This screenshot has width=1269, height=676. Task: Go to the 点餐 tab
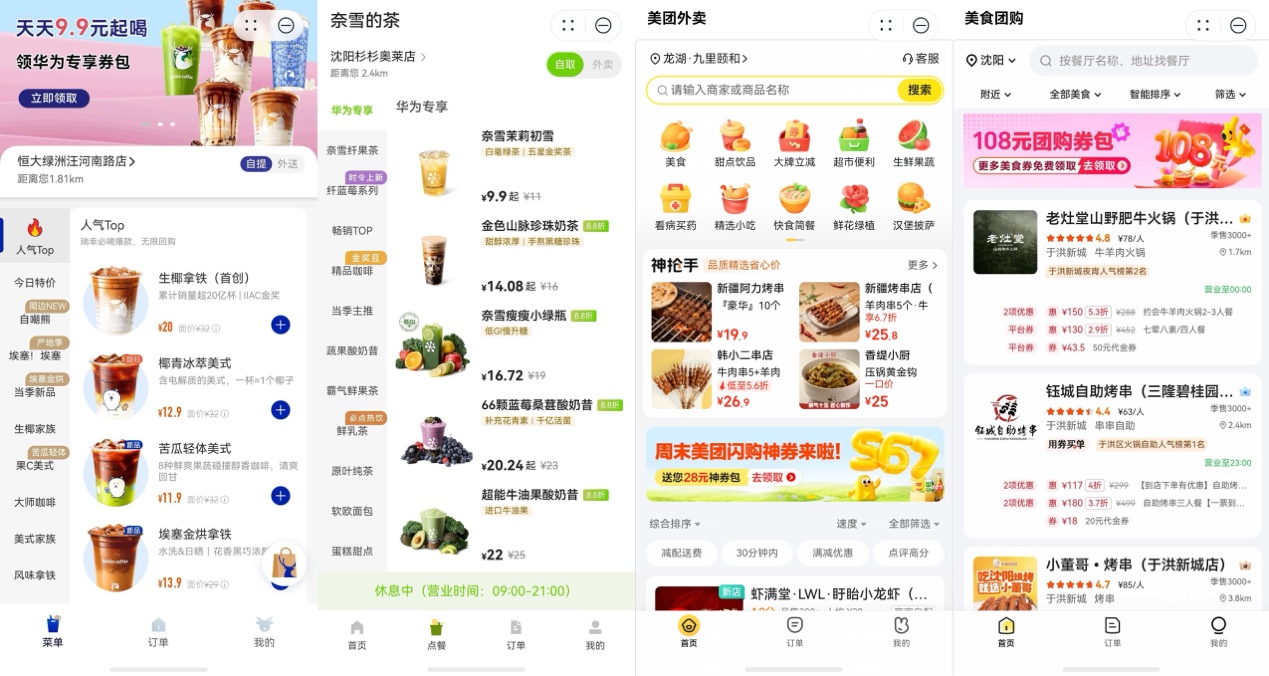[x=436, y=635]
